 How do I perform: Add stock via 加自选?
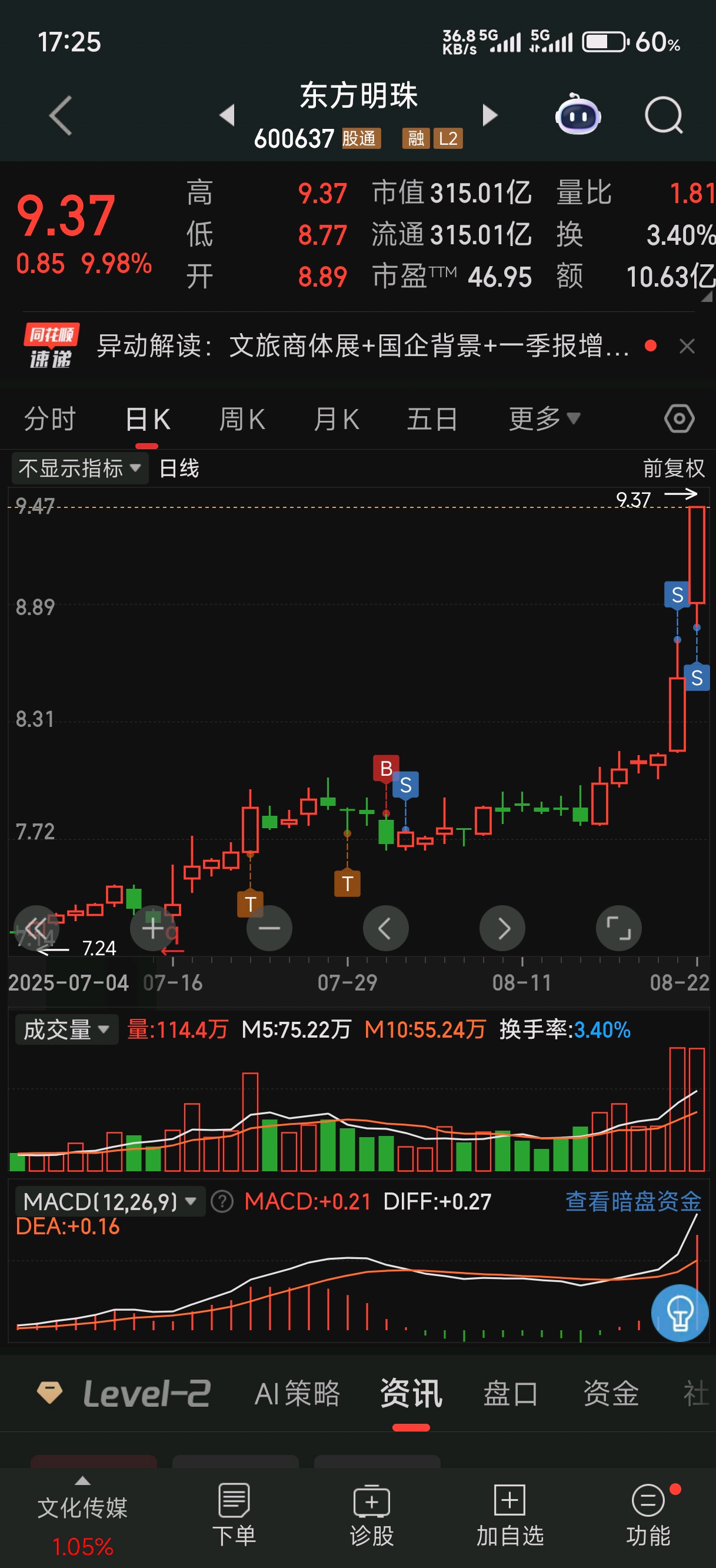509,1516
